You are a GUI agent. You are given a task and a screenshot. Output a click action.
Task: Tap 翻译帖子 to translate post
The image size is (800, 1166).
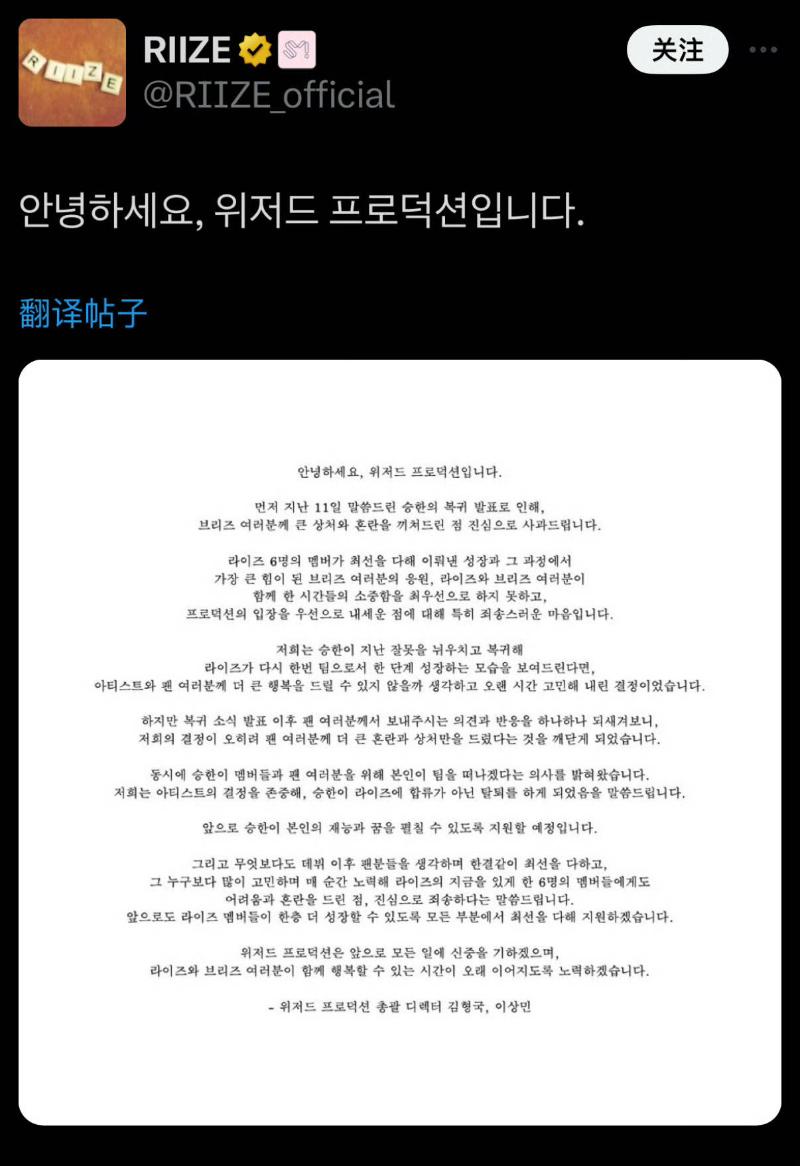click(x=83, y=314)
